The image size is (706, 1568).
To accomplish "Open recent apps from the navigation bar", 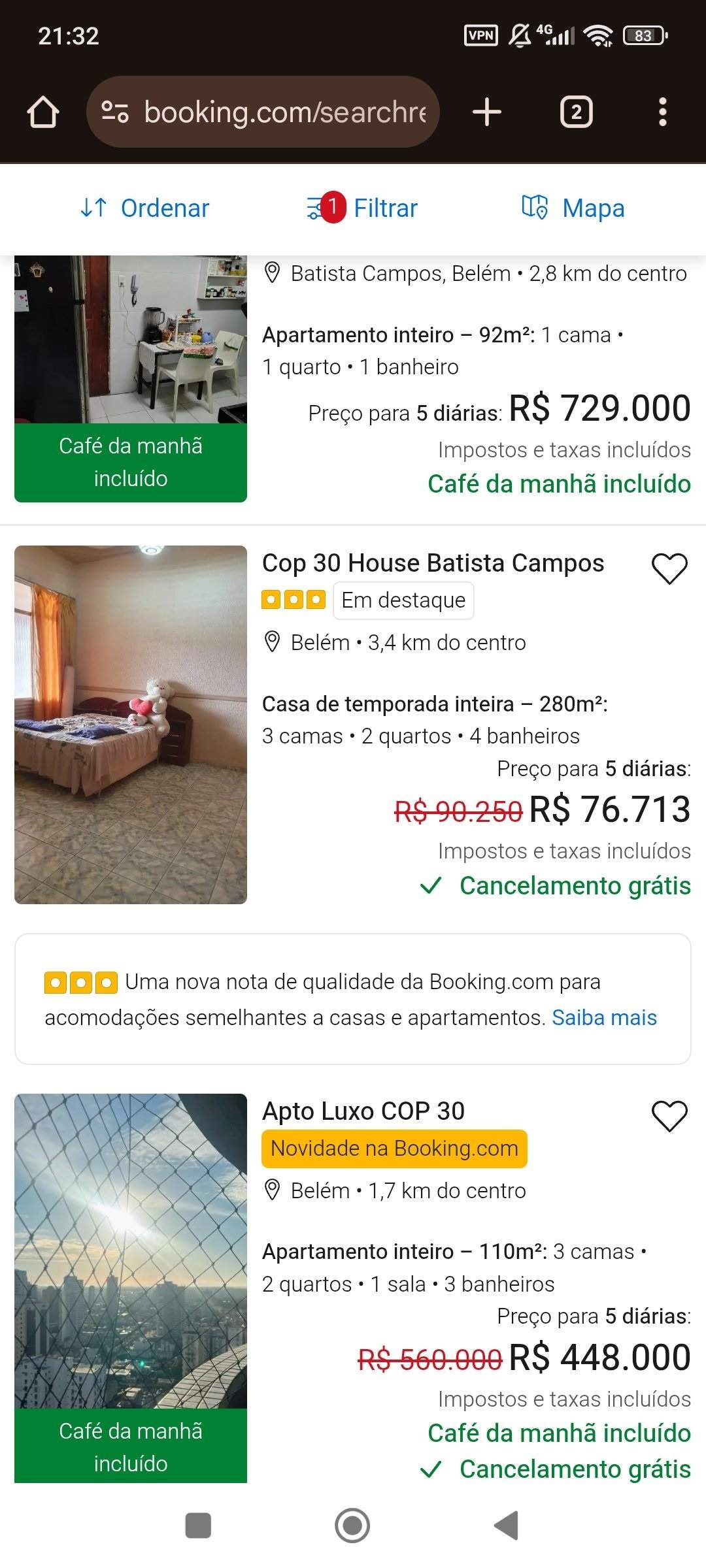I will coord(198,1526).
